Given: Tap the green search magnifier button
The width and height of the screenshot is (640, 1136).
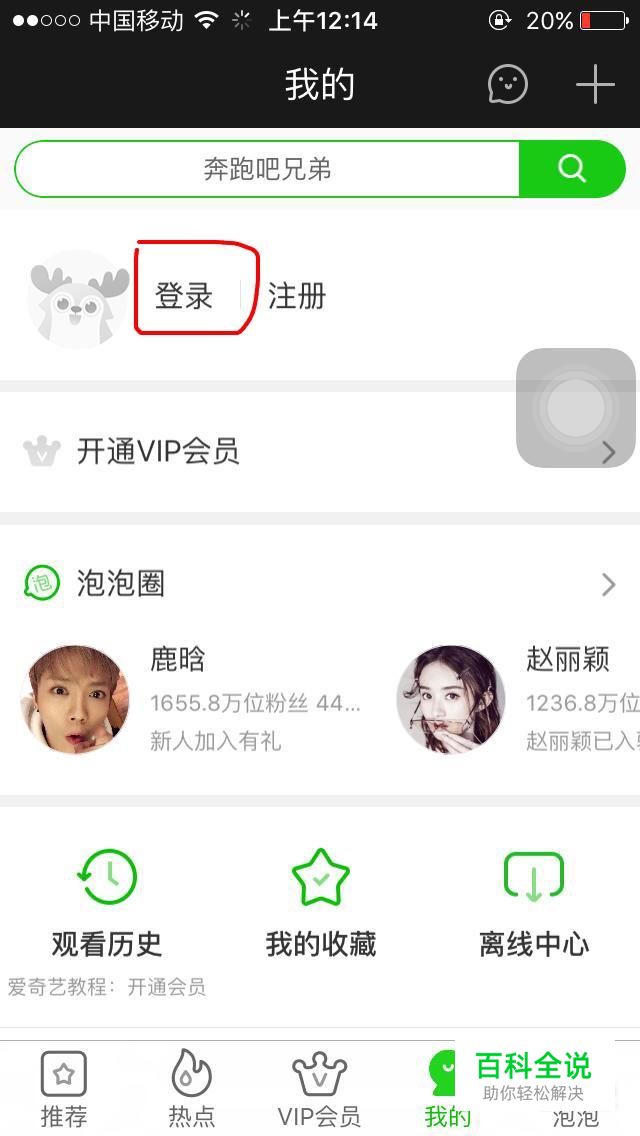Looking at the screenshot, I should point(572,169).
